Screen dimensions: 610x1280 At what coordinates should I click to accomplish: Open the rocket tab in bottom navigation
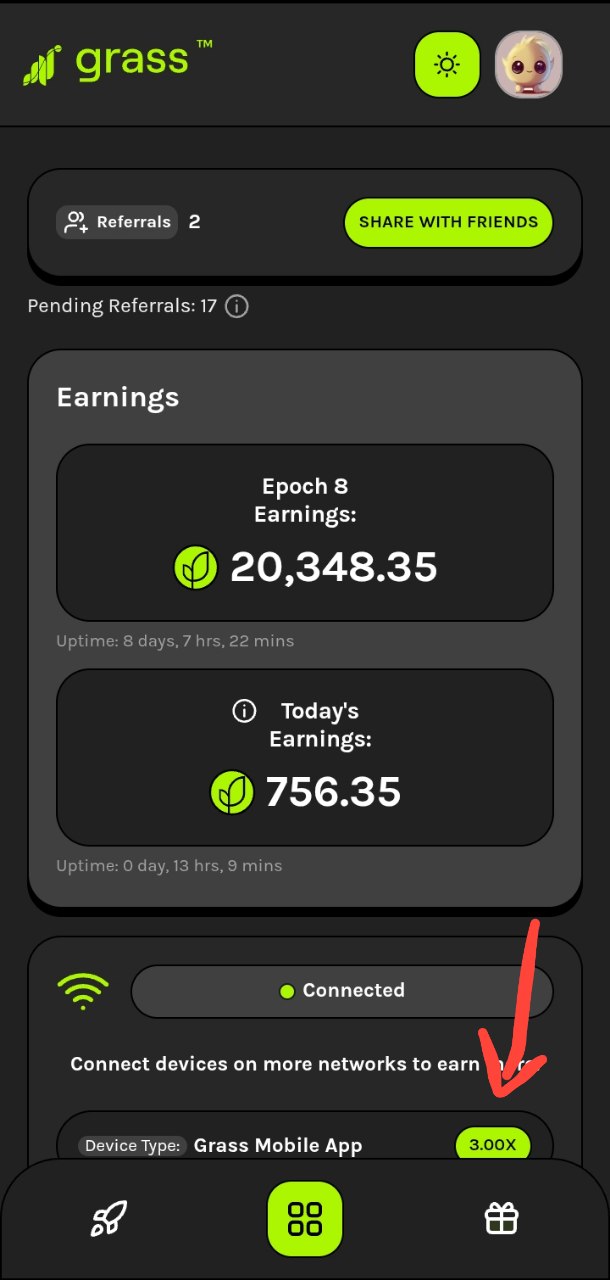point(109,1218)
